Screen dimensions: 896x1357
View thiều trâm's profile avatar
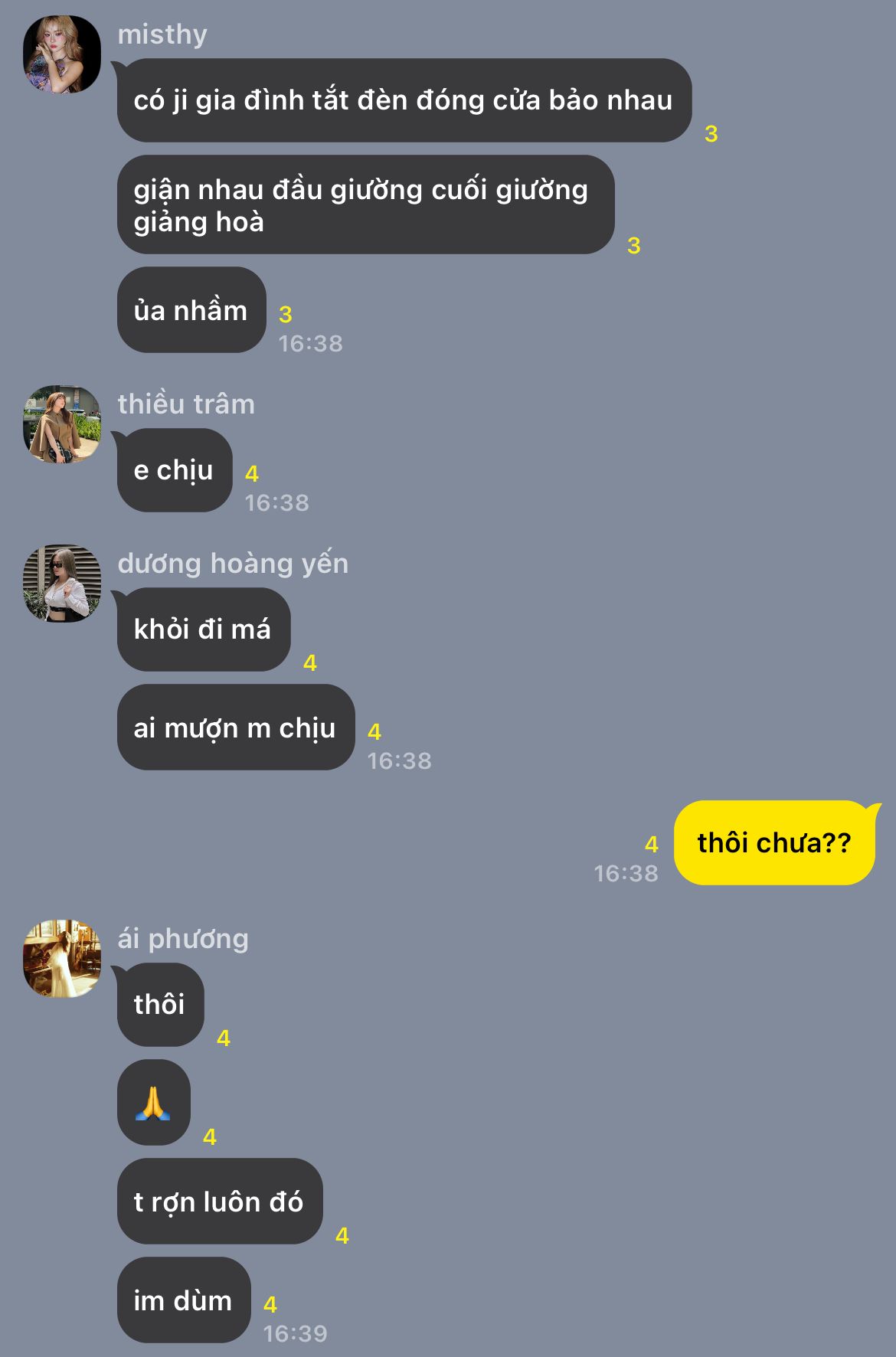[62, 424]
